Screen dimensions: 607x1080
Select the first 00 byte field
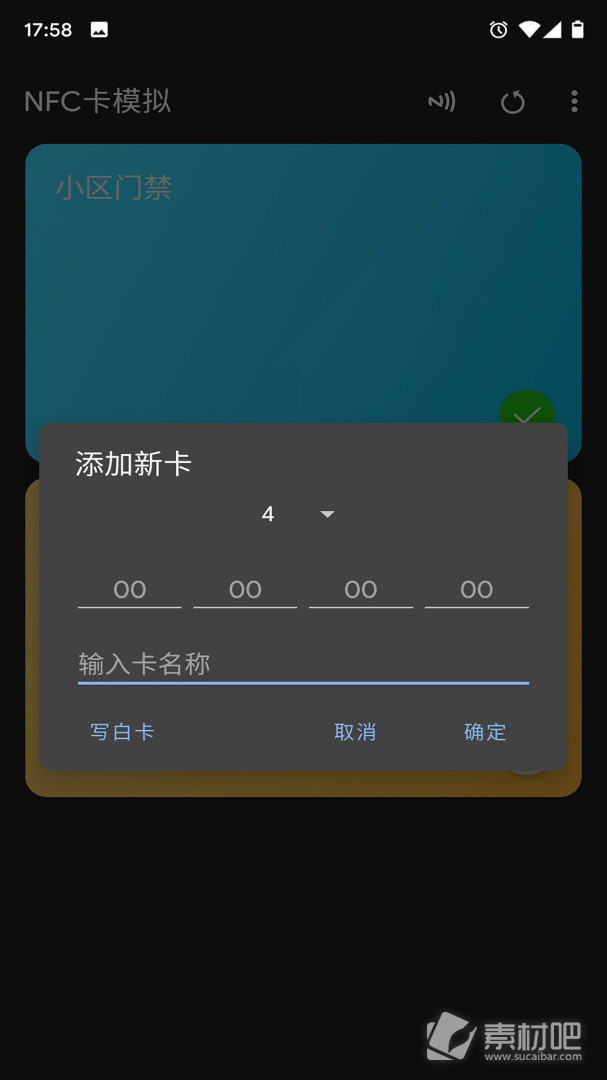(x=130, y=590)
